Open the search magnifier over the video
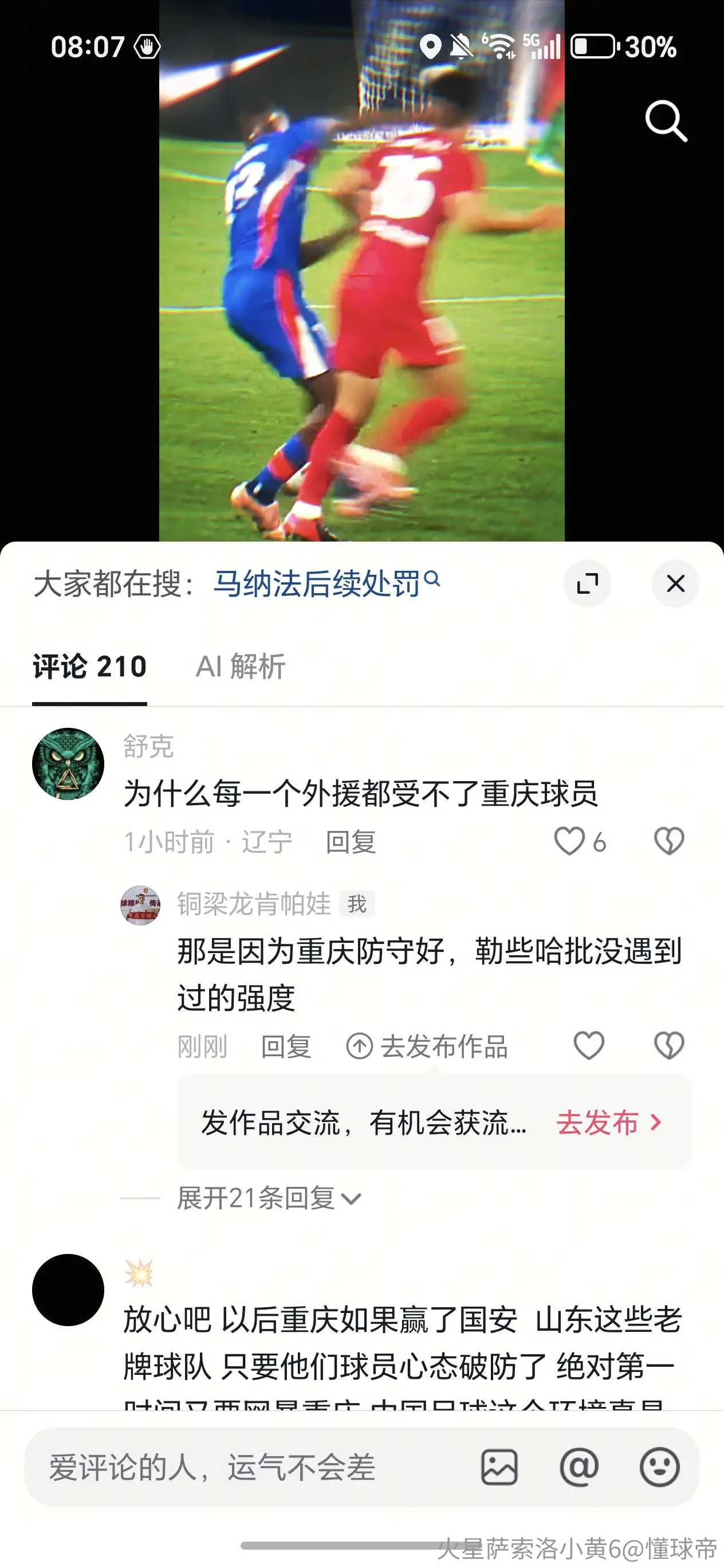 click(x=666, y=121)
